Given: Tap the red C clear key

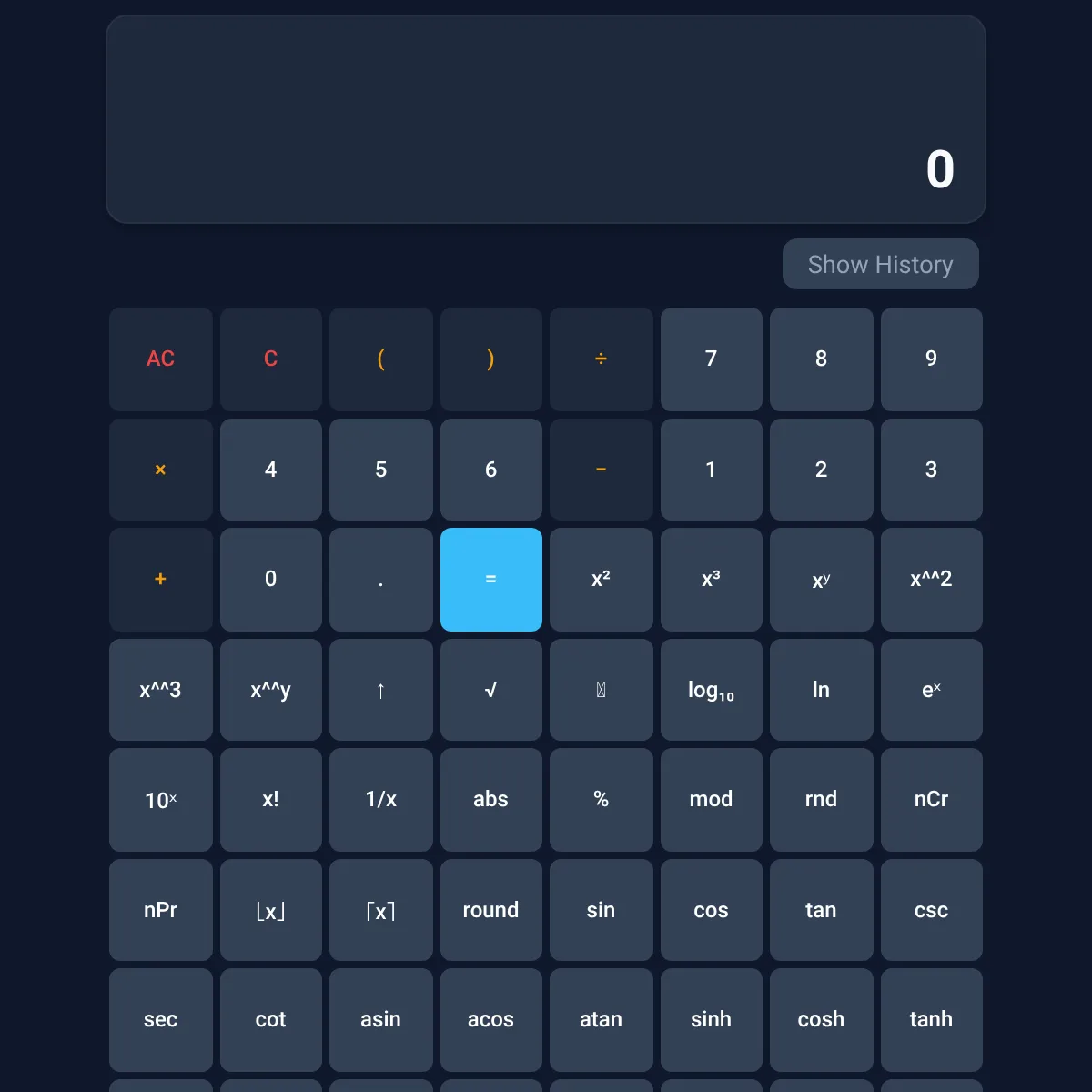Looking at the screenshot, I should [270, 359].
